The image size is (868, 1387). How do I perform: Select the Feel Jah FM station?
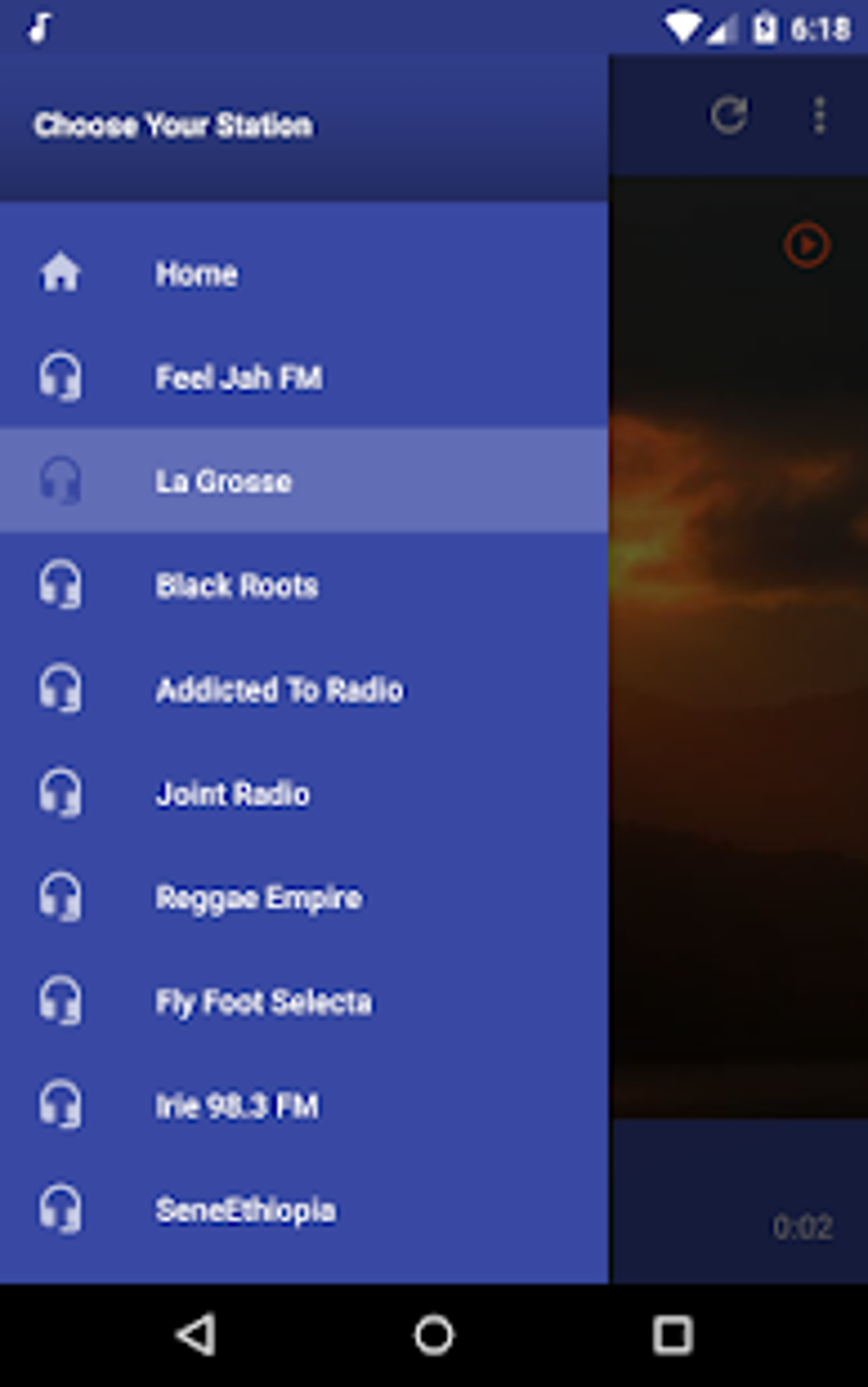(238, 378)
